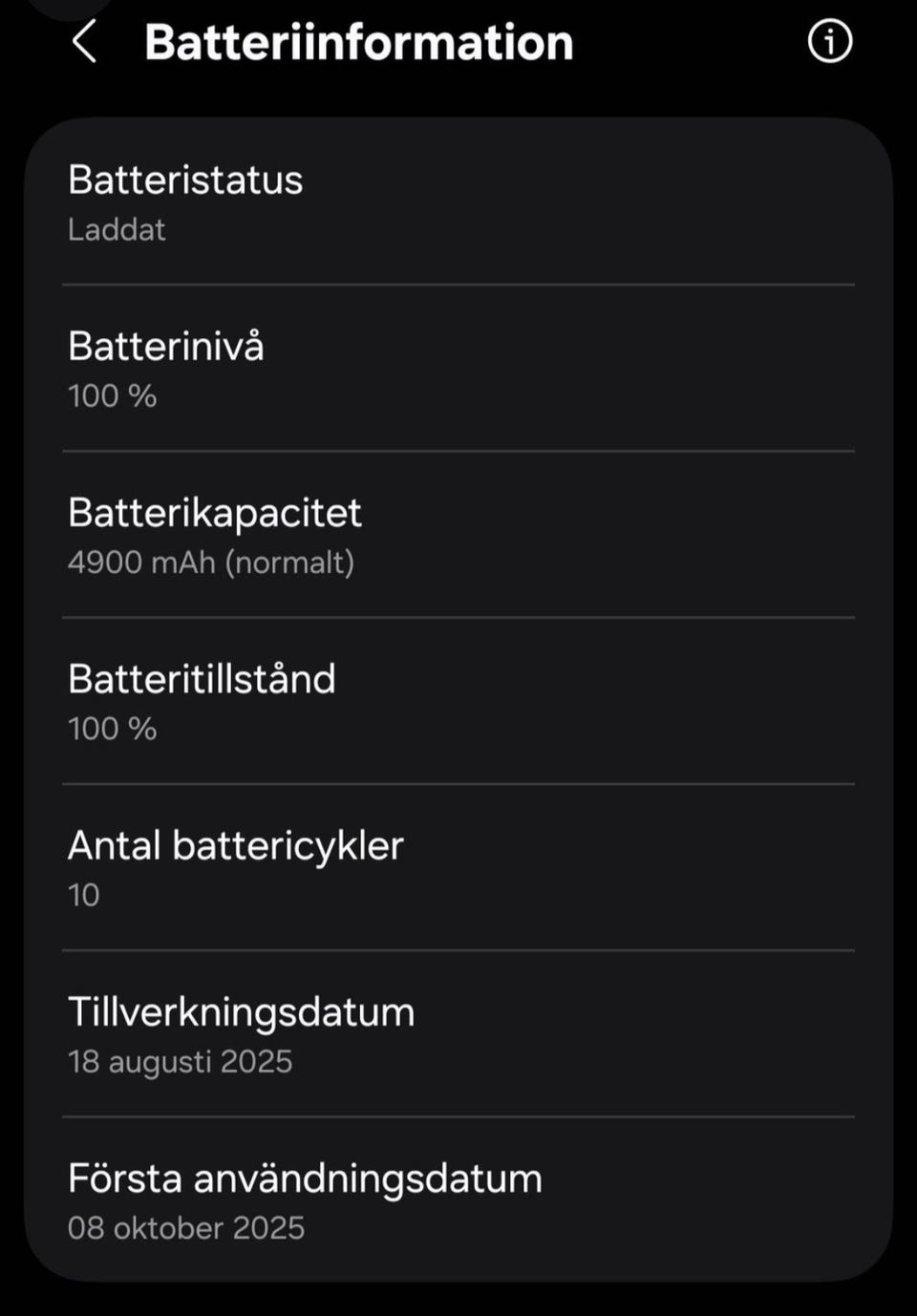The width and height of the screenshot is (917, 1316).
Task: Go back from Batteriinformation
Action: 84,43
